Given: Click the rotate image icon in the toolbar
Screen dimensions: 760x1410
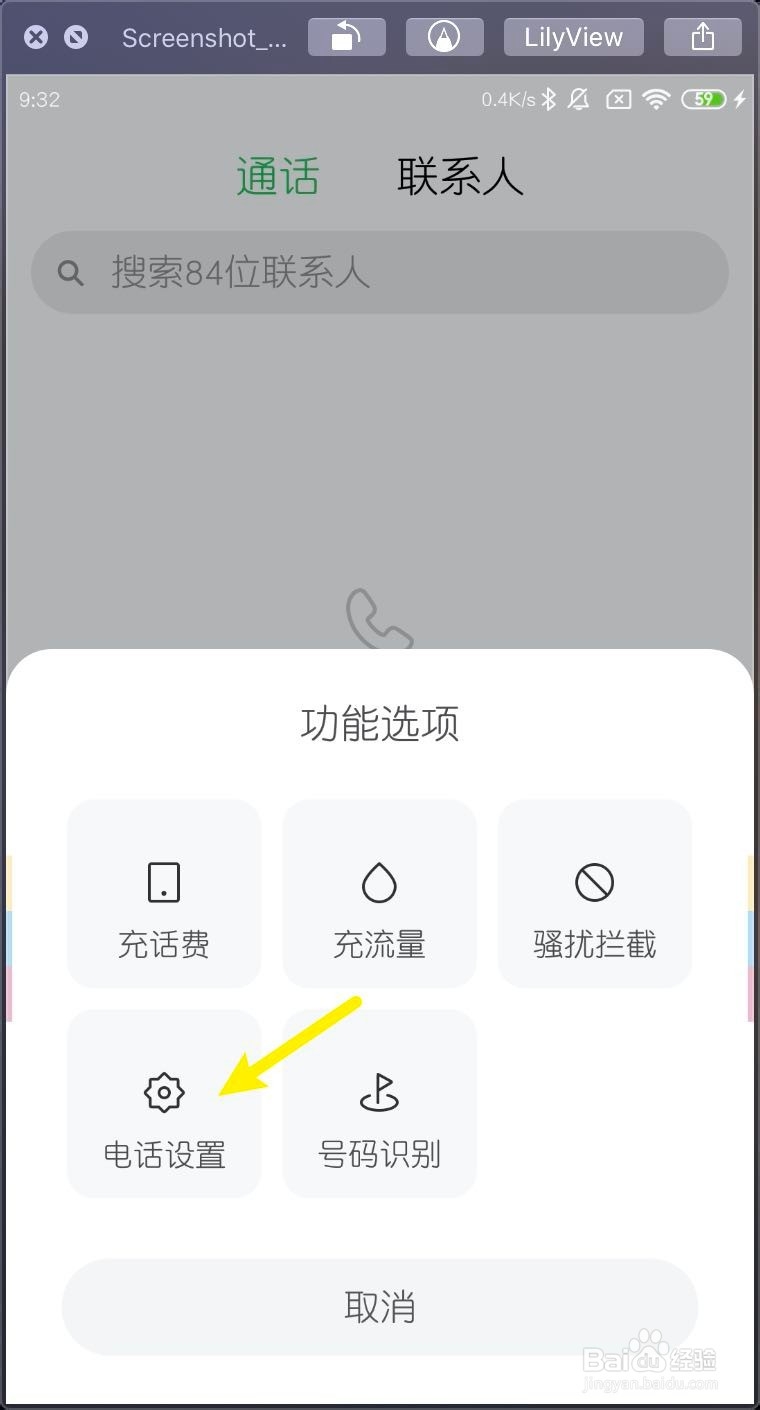Looking at the screenshot, I should pos(346,36).
